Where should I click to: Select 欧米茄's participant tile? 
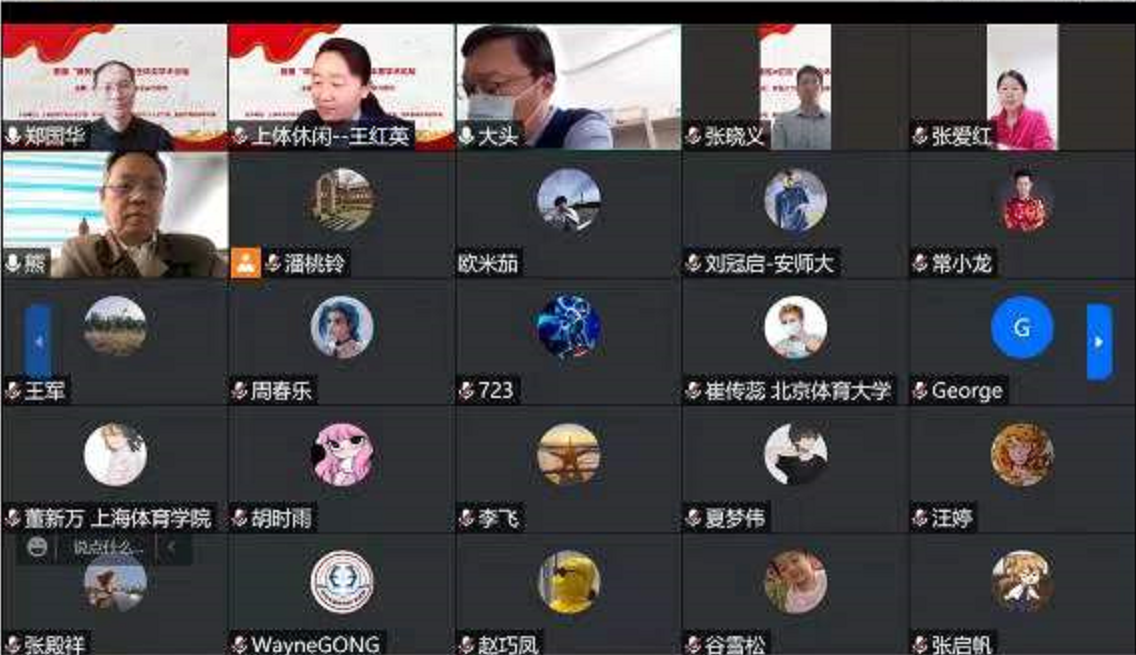(568, 214)
